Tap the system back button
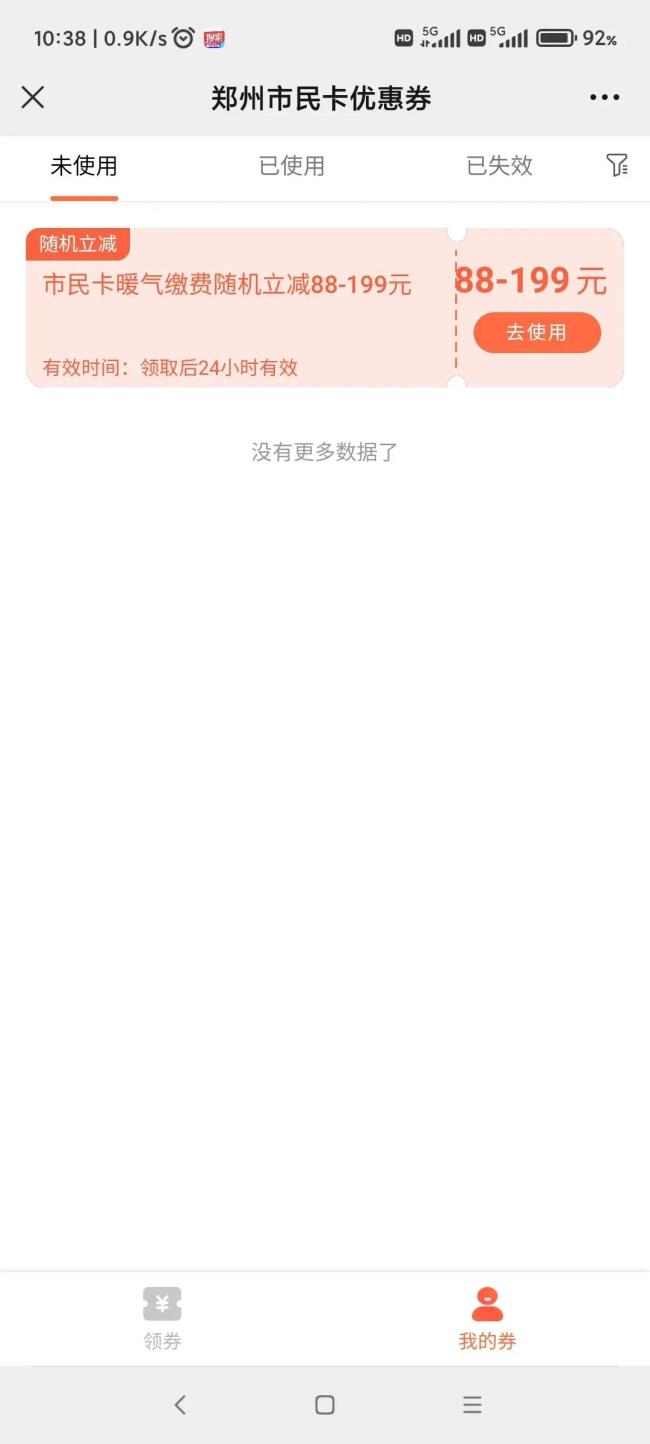650x1444 pixels. pos(180,1404)
